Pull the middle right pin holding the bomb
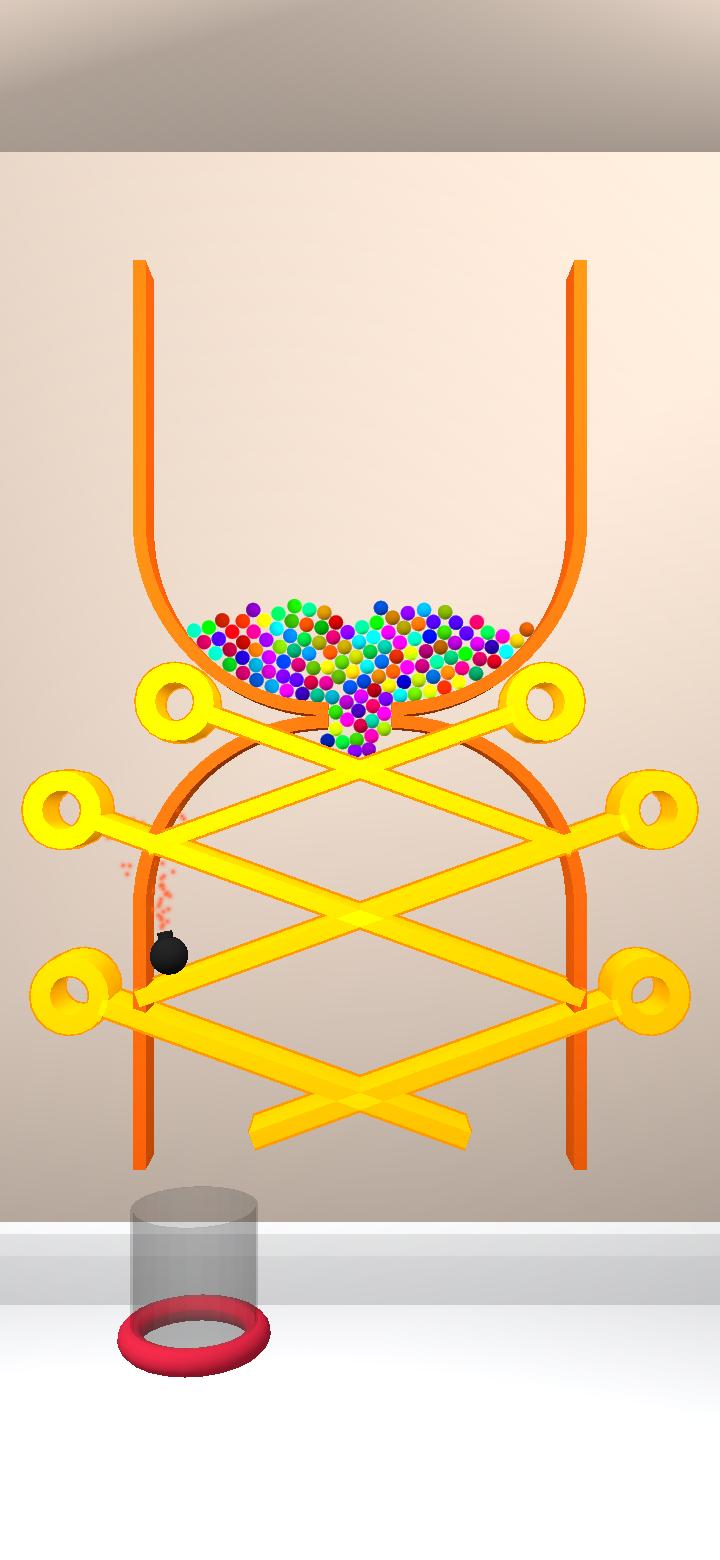 654,809
